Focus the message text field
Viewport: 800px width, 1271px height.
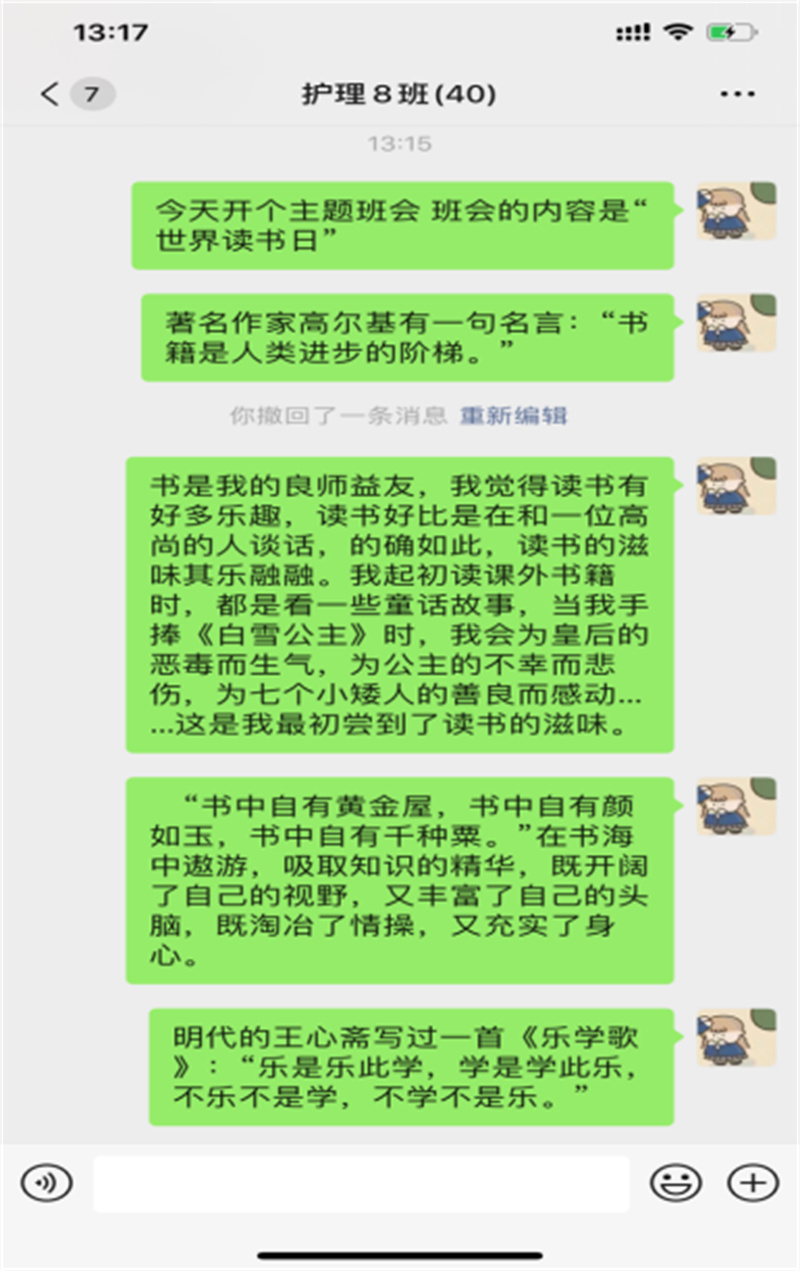click(361, 1183)
